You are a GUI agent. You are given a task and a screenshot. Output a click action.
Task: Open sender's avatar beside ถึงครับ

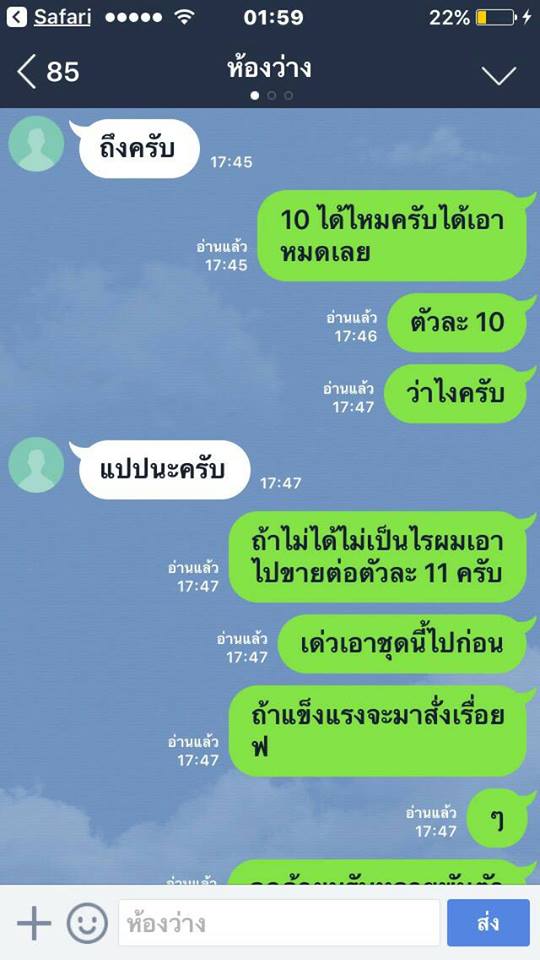point(36,144)
